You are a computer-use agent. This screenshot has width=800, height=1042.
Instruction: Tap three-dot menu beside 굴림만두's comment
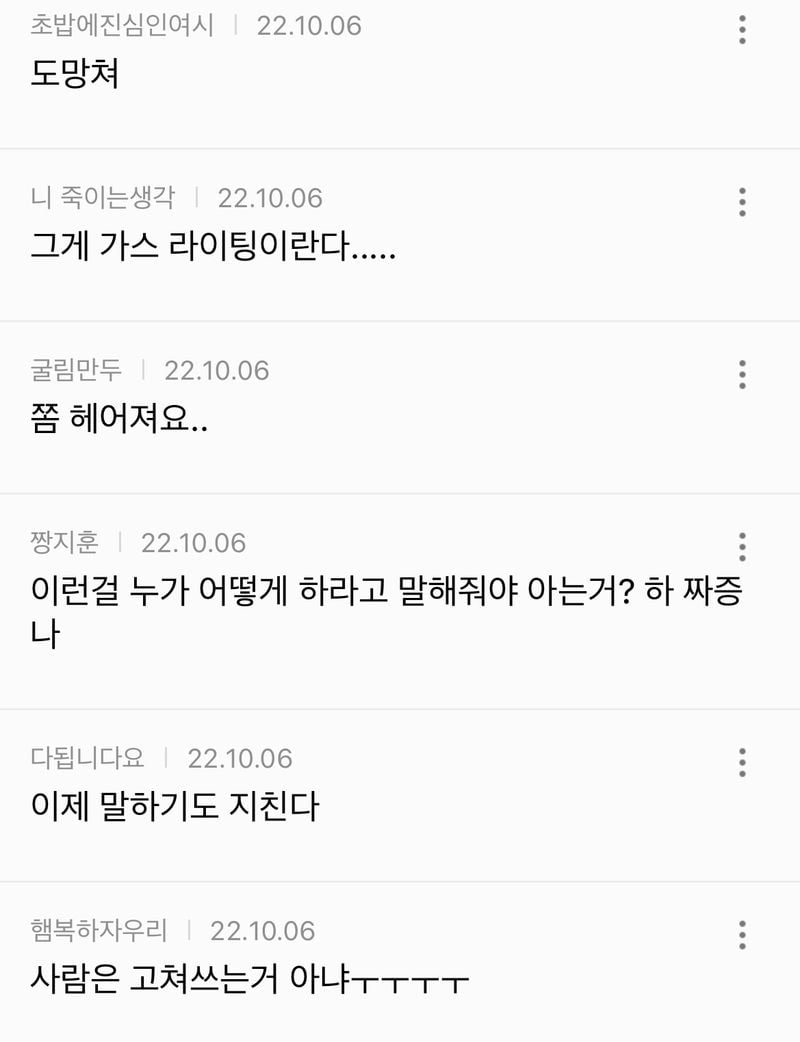[x=742, y=374]
